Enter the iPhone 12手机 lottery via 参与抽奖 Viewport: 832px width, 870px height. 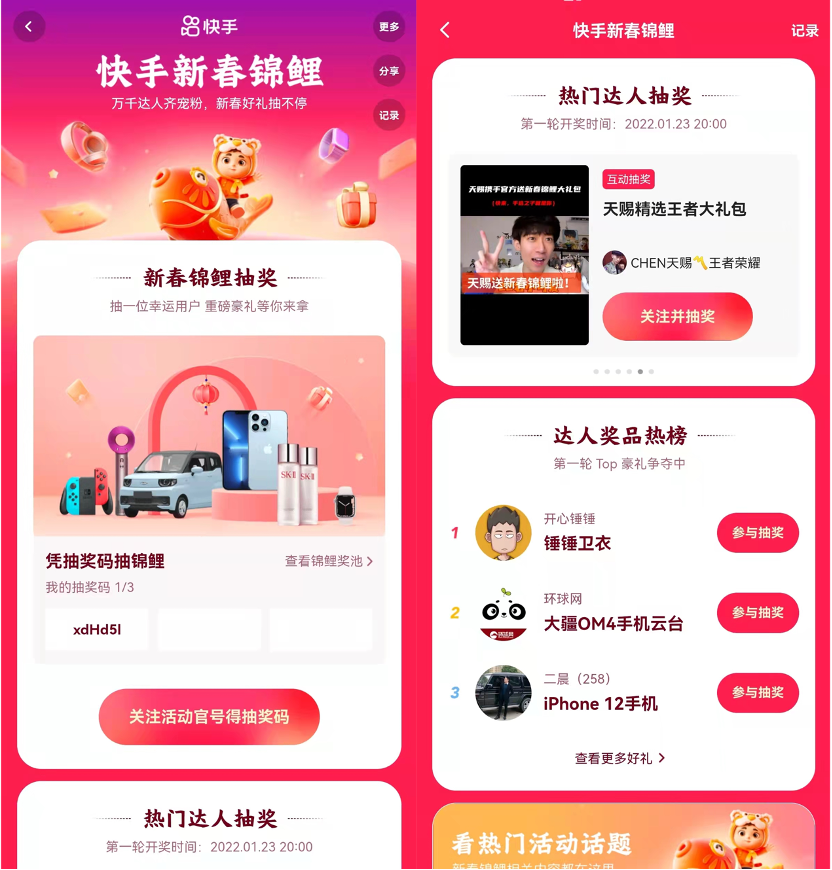[x=757, y=692]
